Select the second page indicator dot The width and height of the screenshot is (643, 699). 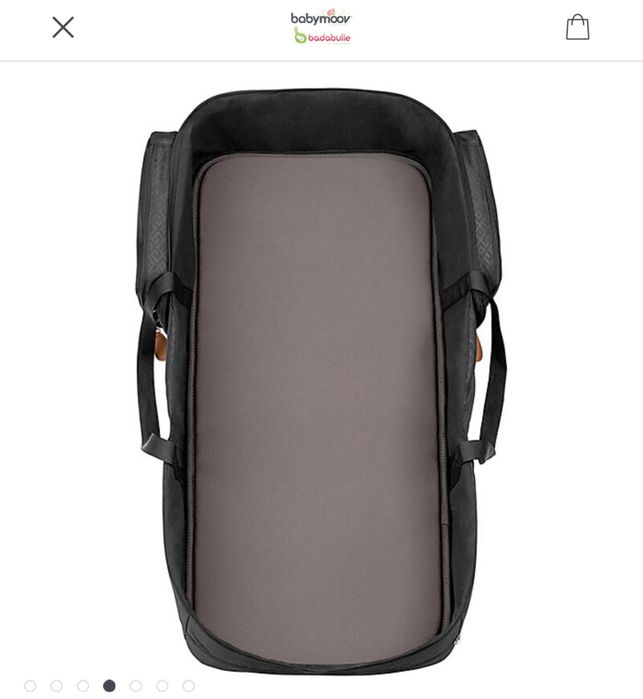click(57, 686)
